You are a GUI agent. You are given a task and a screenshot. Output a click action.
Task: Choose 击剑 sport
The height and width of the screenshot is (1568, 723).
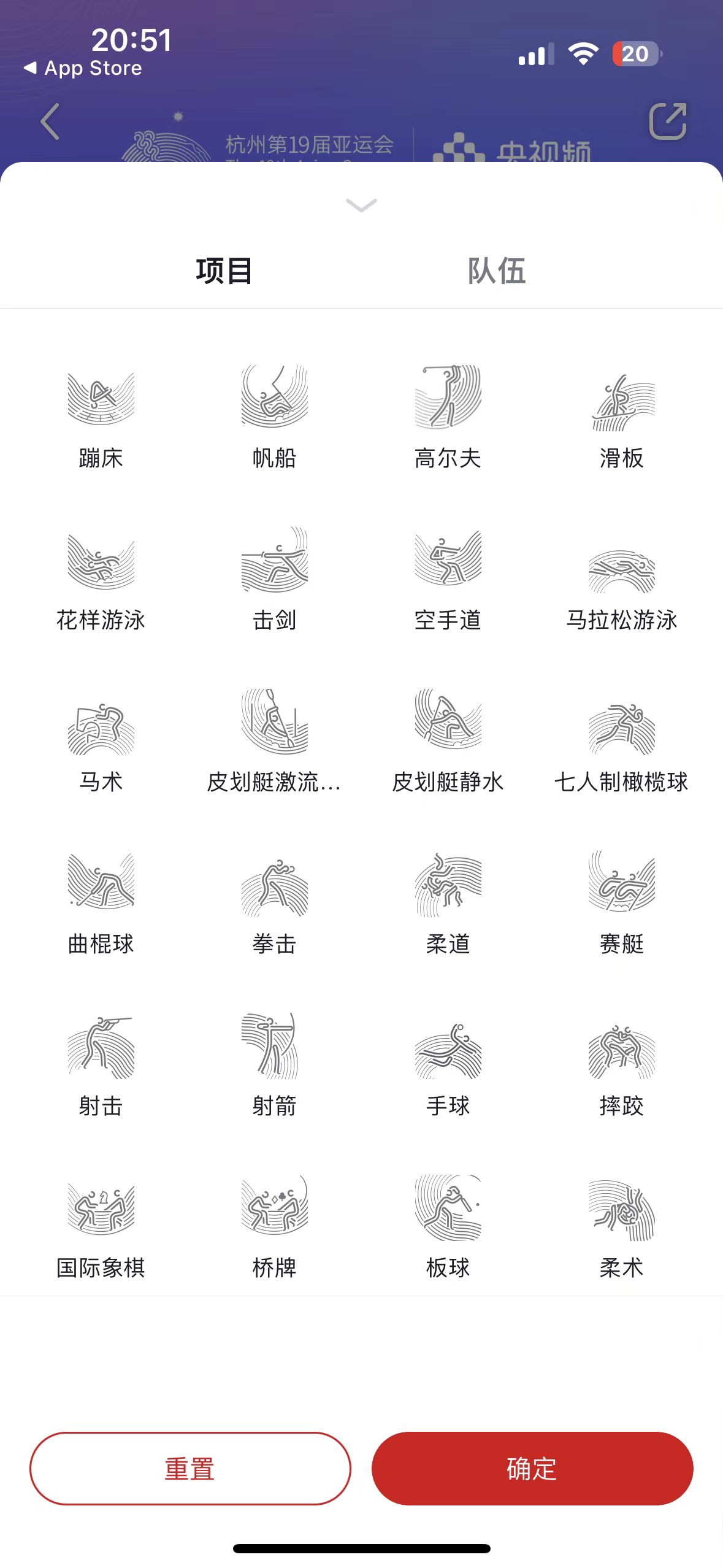pyautogui.click(x=274, y=579)
